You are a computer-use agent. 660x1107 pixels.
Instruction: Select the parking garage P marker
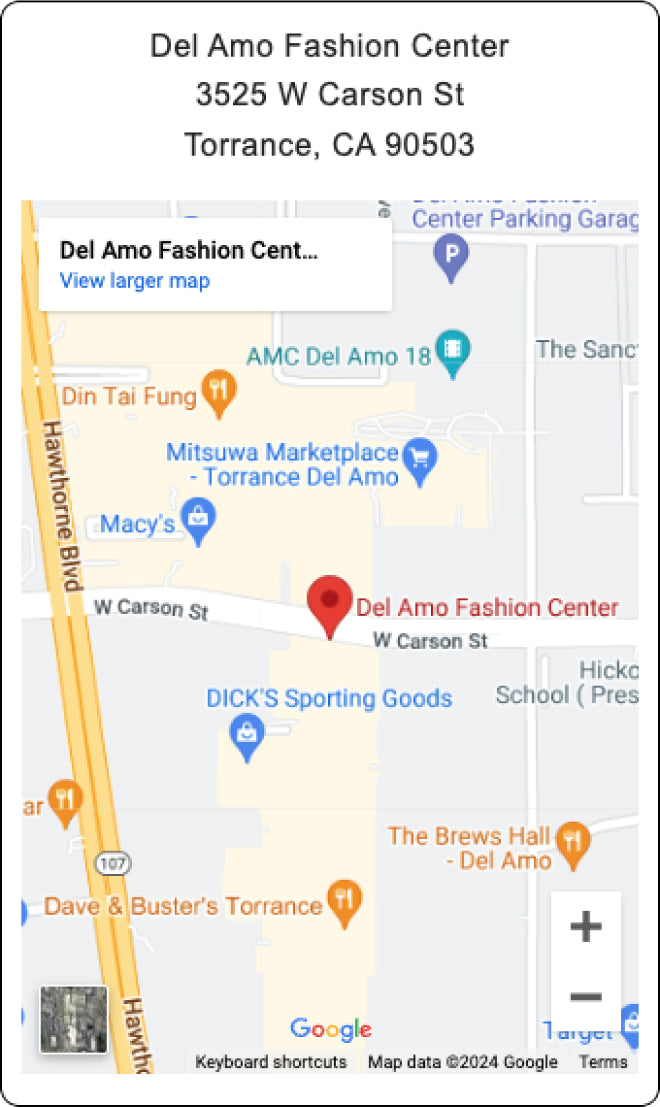[452, 257]
